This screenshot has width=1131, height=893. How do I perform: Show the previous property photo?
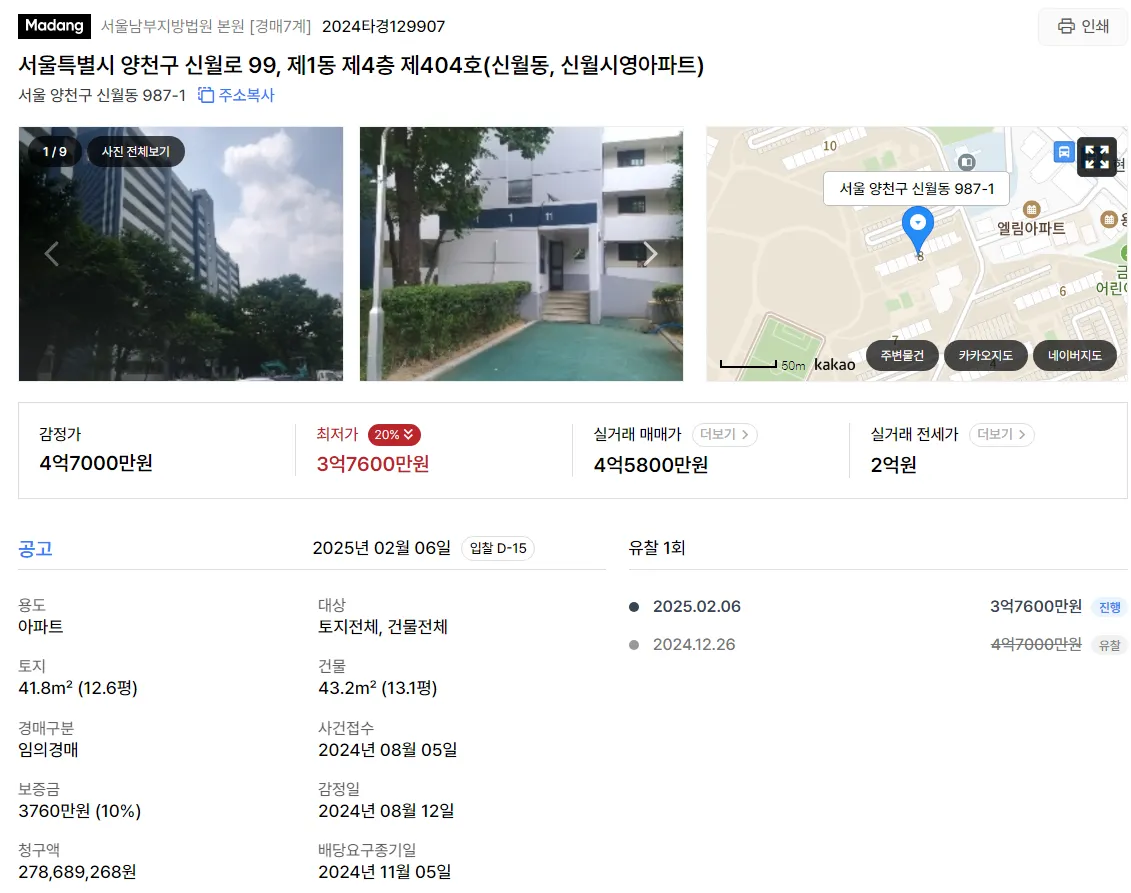[x=52, y=254]
